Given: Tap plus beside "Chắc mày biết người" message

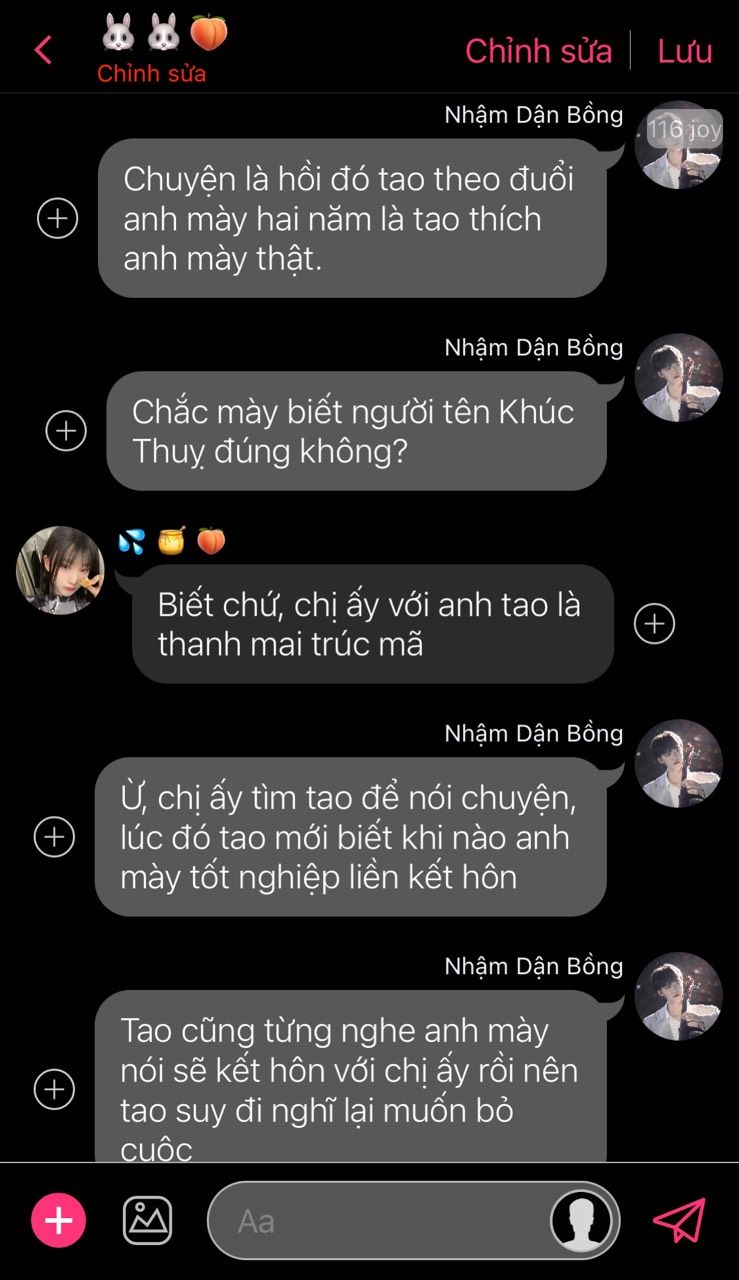Looking at the screenshot, I should 66,431.
